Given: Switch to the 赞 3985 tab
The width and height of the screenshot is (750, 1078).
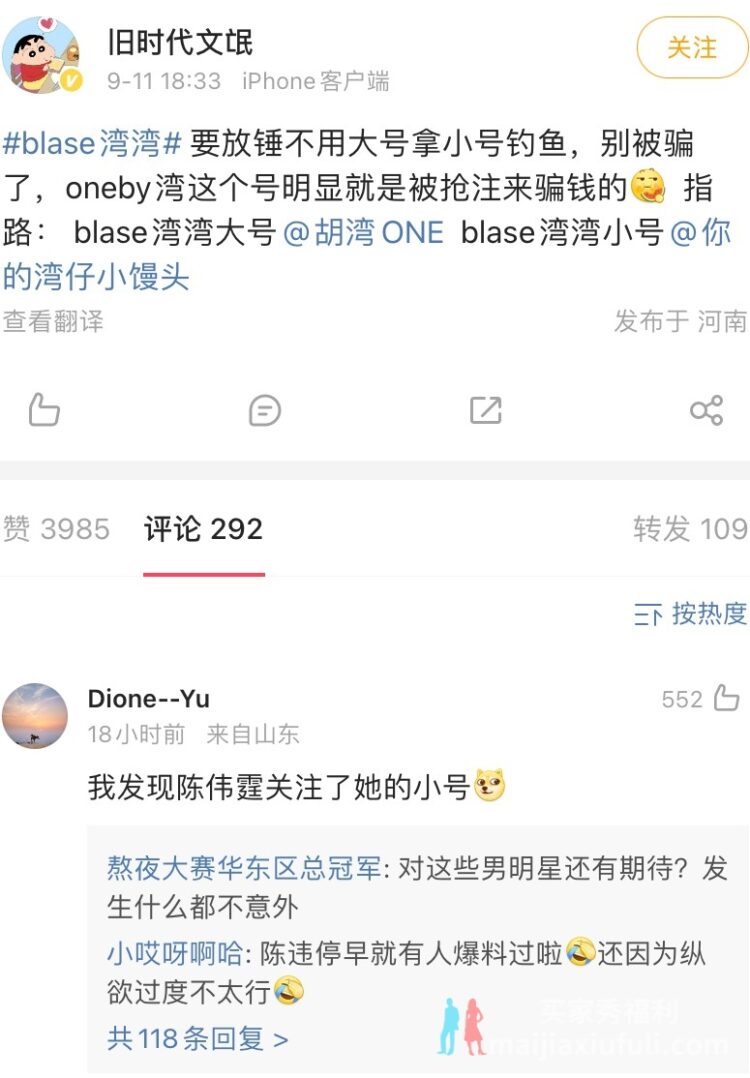Looking at the screenshot, I should tap(56, 529).
